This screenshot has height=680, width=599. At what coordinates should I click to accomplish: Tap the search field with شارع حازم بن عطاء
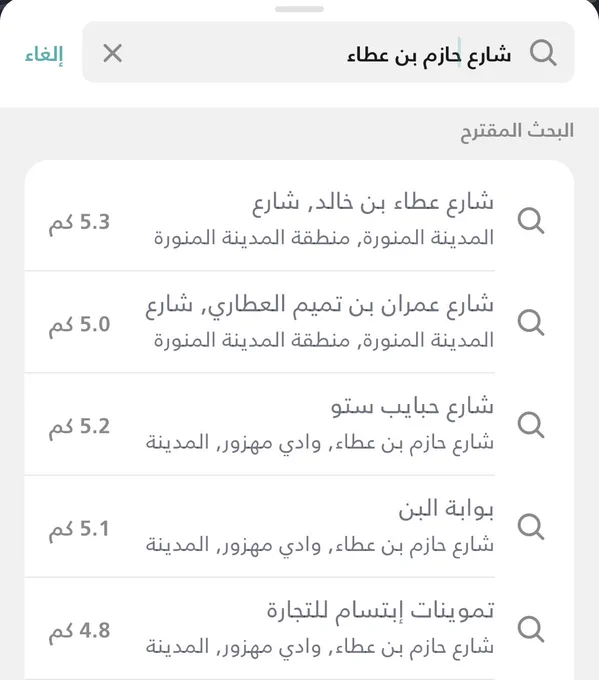328,52
